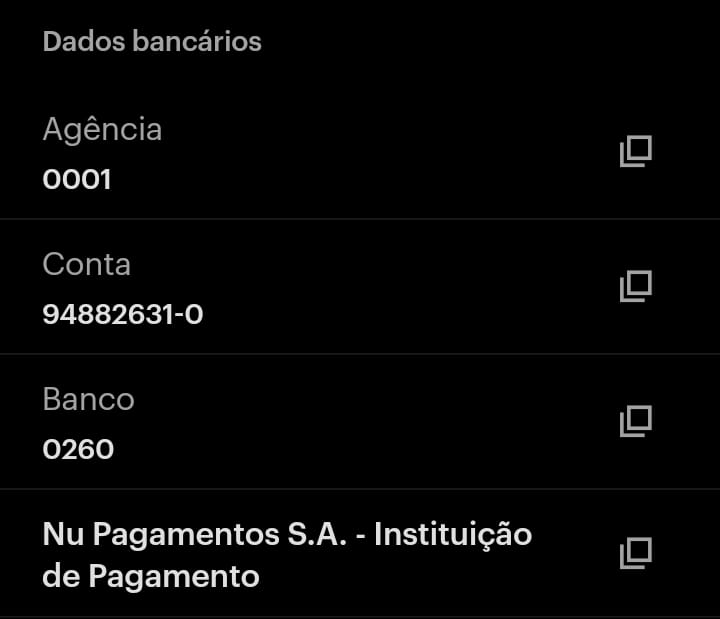Copy the Nu Pagamentos institution name

pos(635,553)
